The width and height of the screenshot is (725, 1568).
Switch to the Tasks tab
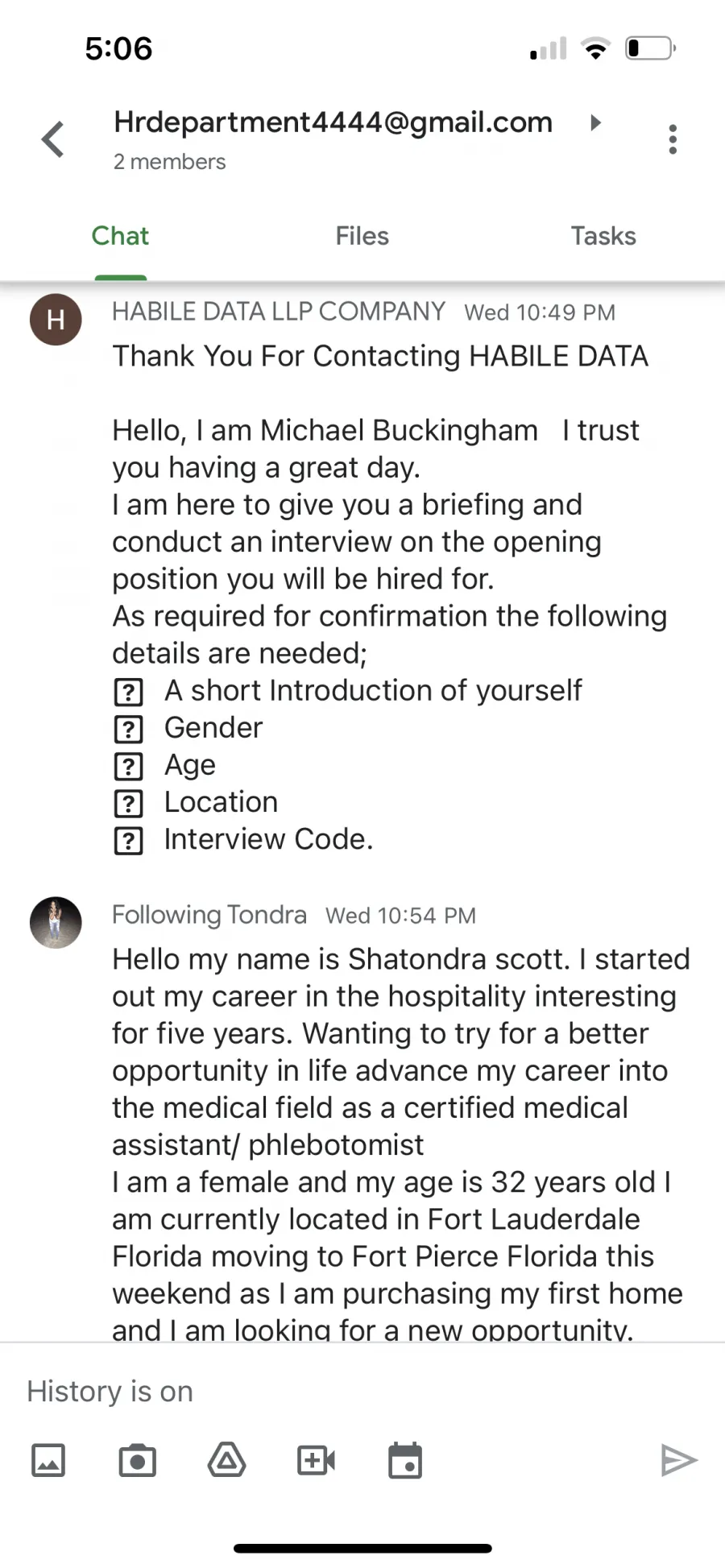click(x=603, y=236)
